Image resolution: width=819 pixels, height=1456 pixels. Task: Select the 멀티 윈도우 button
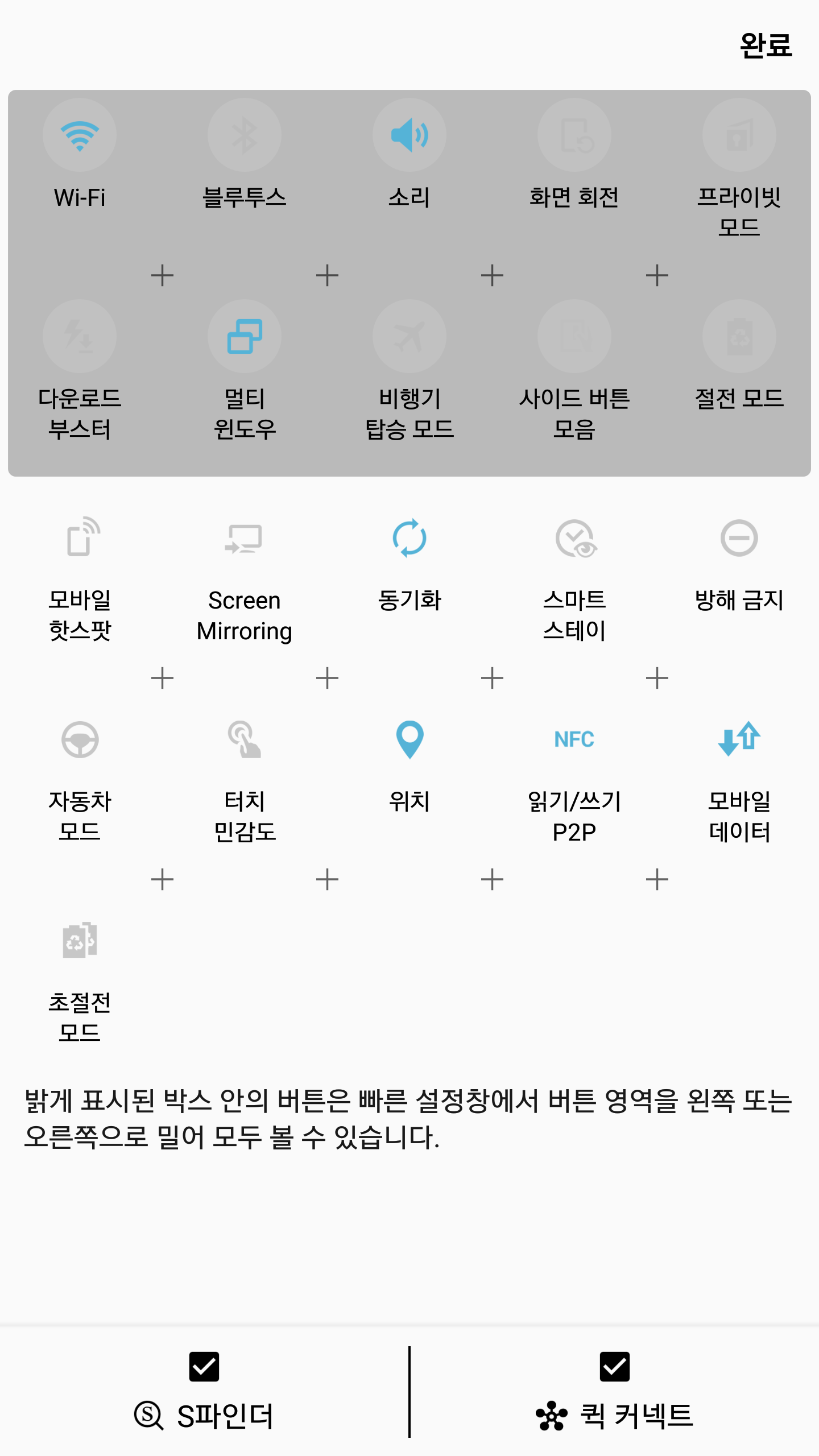click(x=245, y=337)
